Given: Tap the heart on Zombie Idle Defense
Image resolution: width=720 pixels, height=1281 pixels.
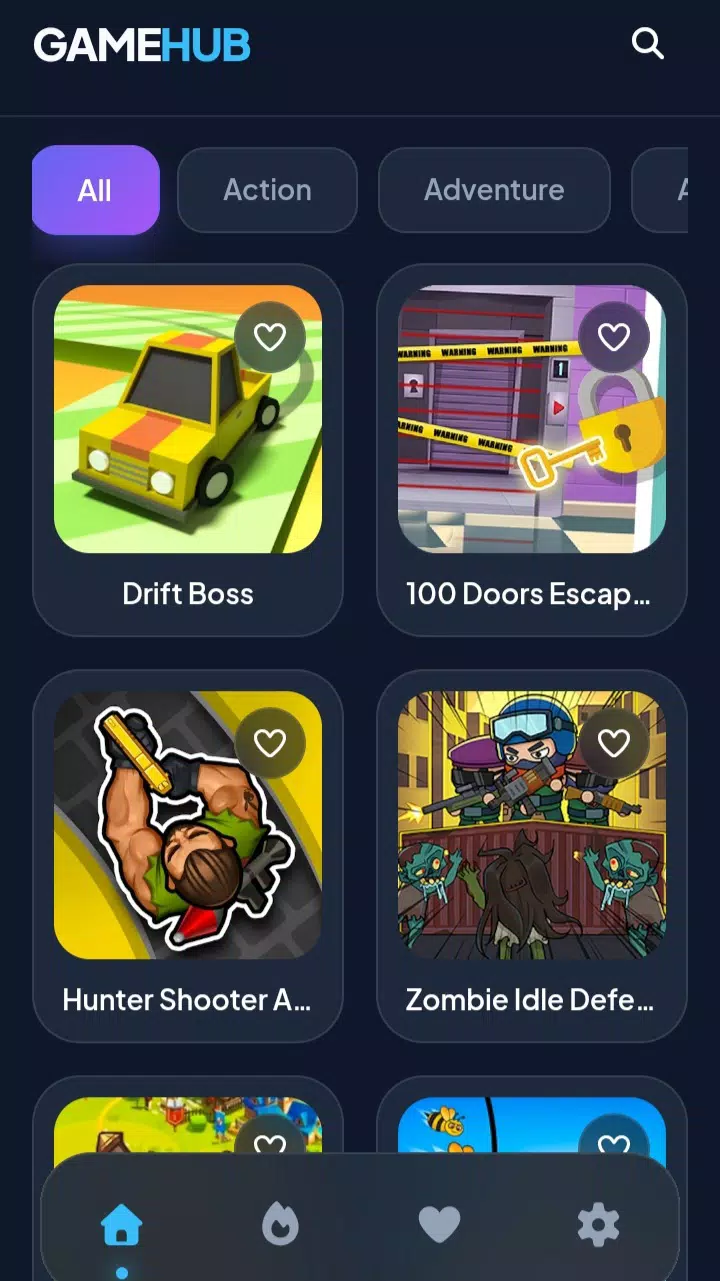Looking at the screenshot, I should [614, 743].
